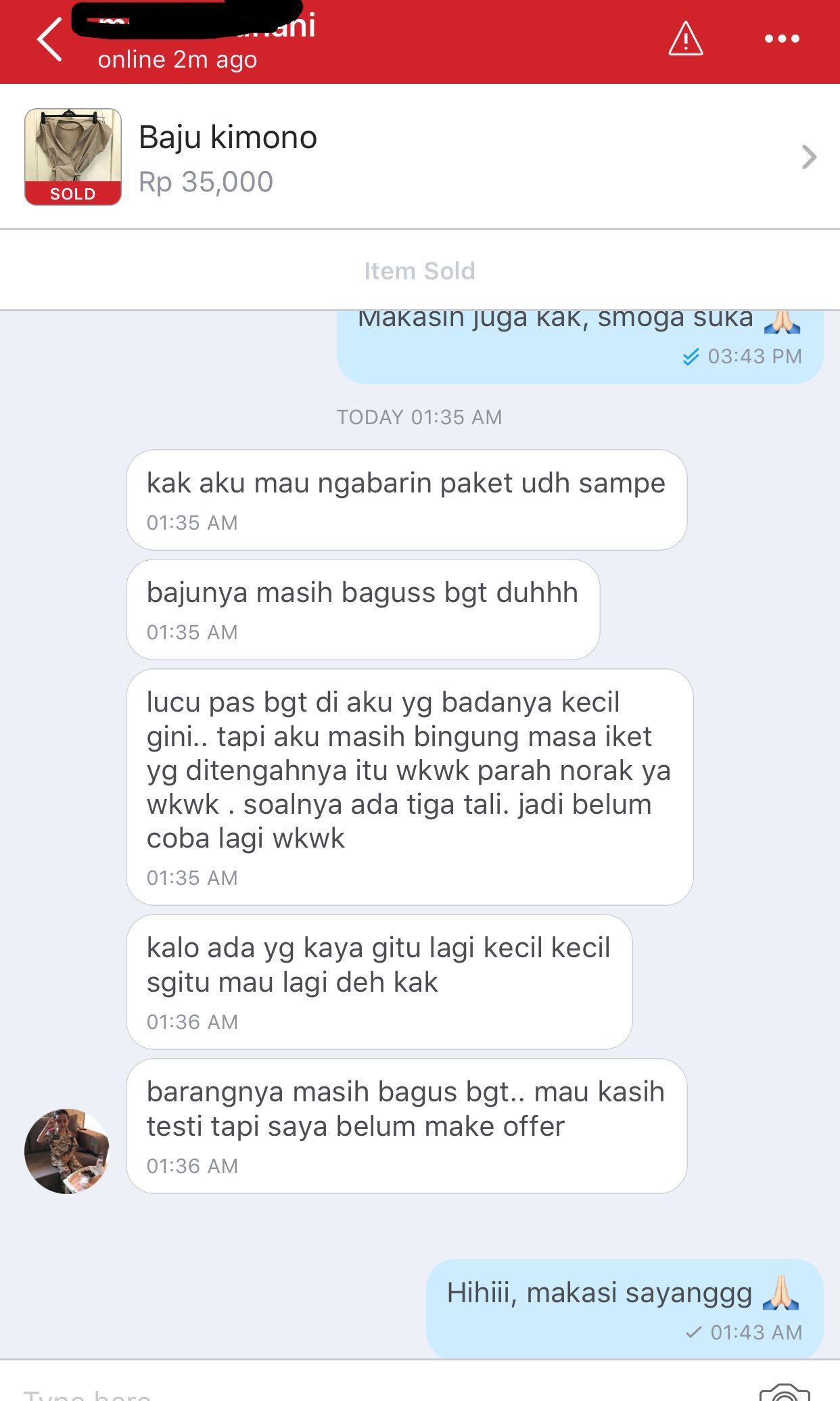Viewport: 840px width, 1401px height.
Task: Go back from this chat
Action: click(50, 39)
